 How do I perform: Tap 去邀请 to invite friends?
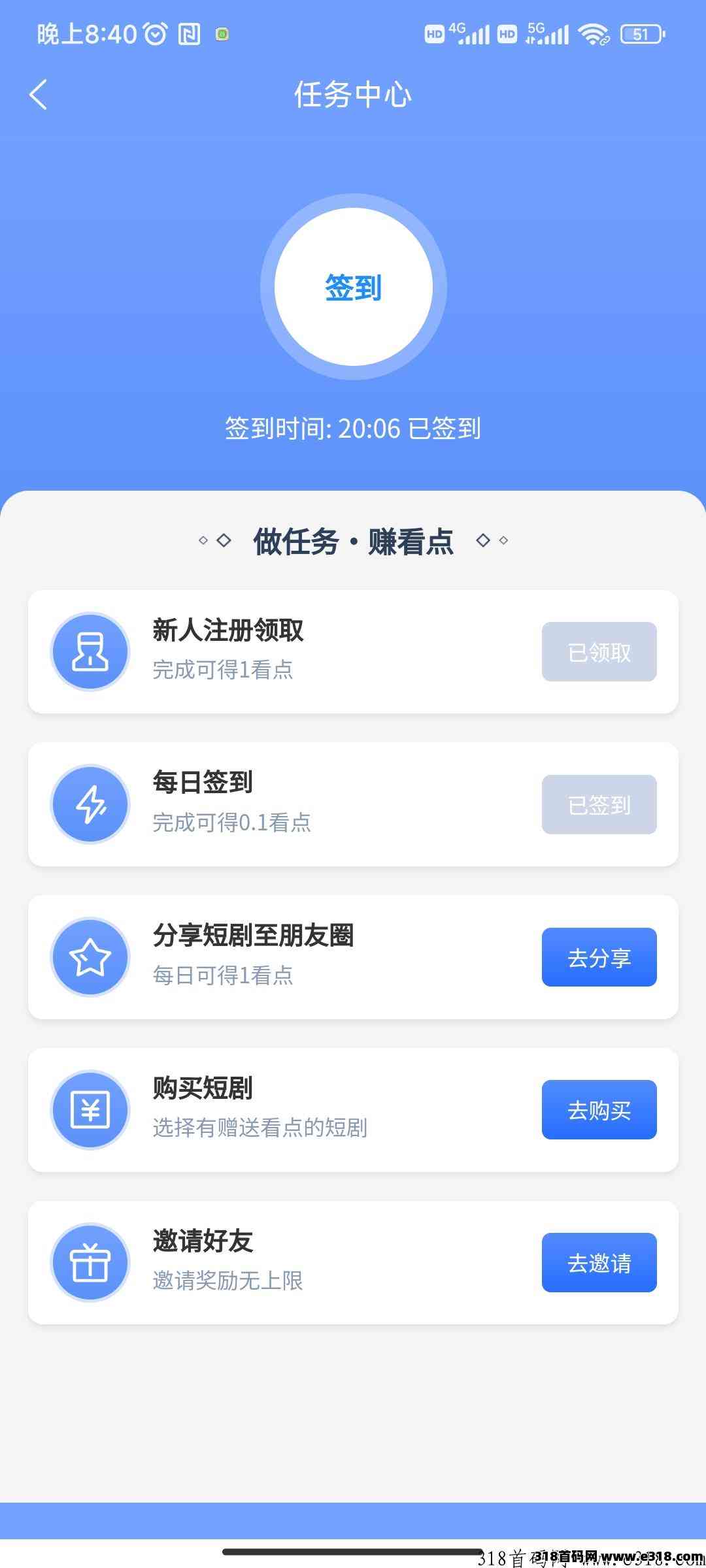click(599, 1262)
